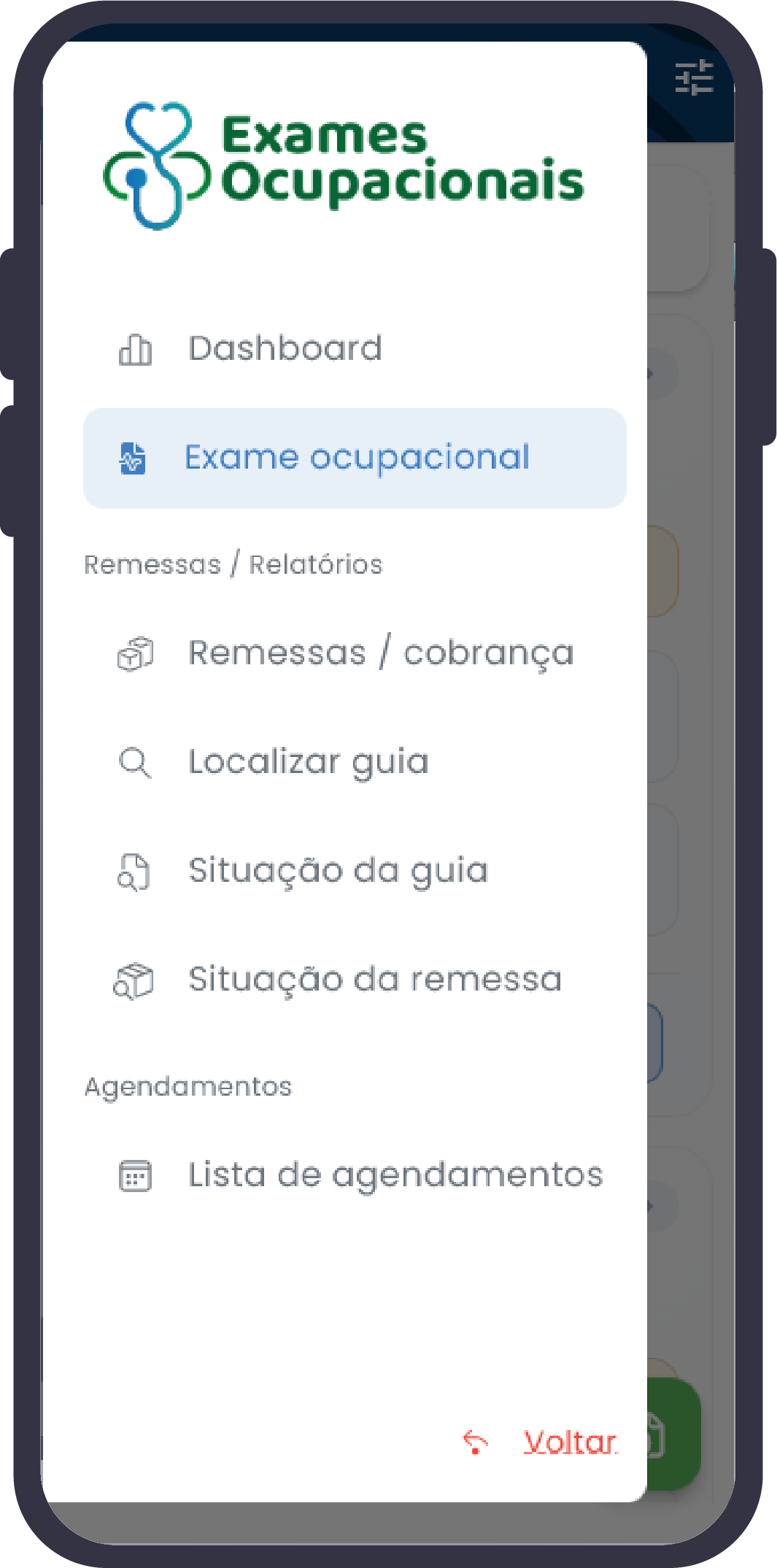Viewport: 777px width, 1568px height.
Task: Select Exame ocupacional in the drawer
Action: pyautogui.click(x=355, y=458)
